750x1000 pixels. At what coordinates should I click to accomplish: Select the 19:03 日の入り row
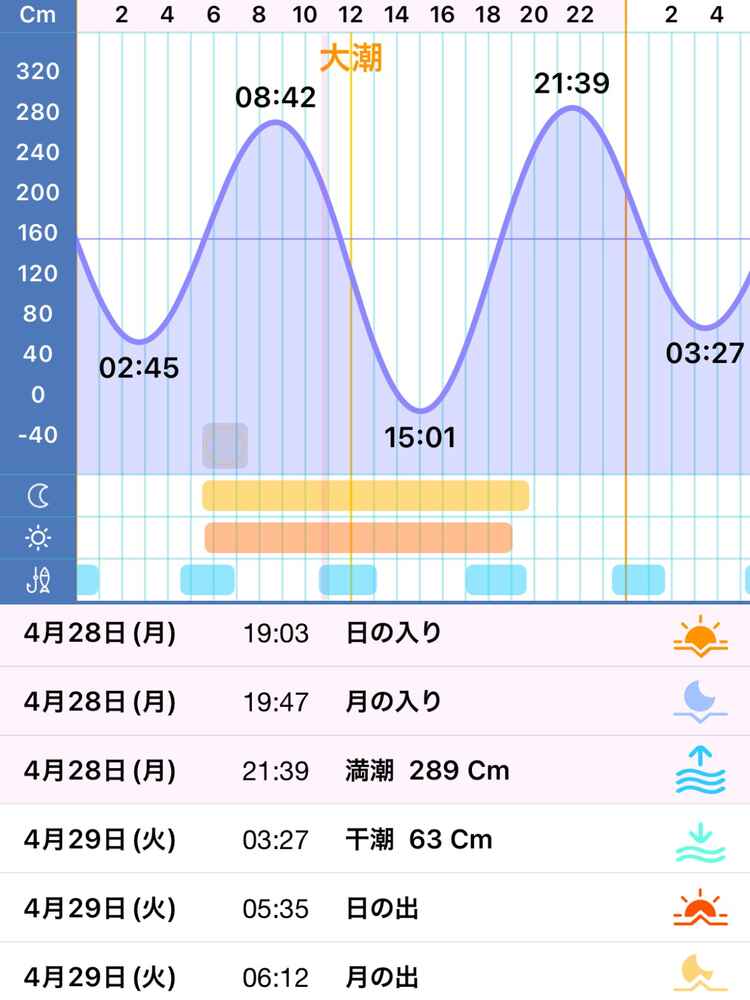tap(375, 634)
